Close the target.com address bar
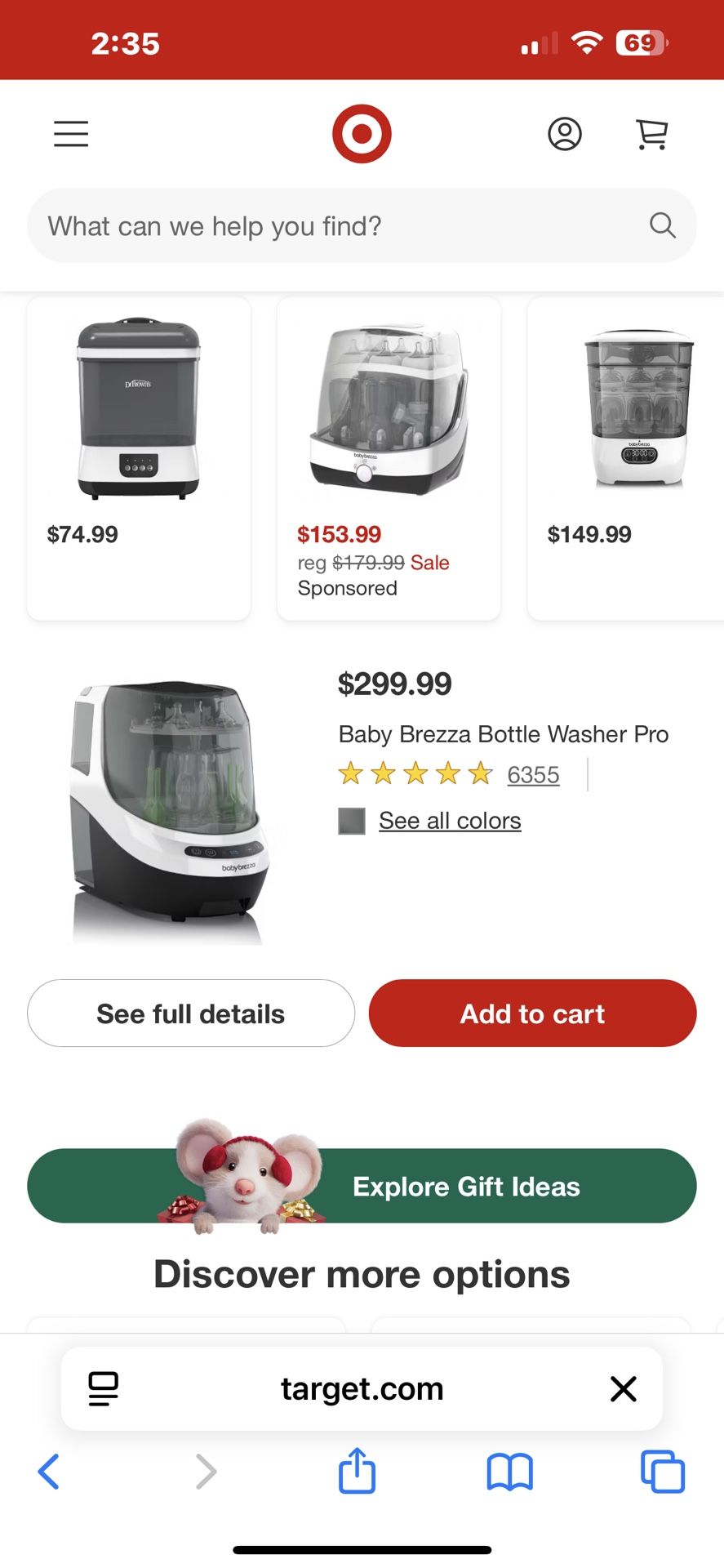 [x=623, y=1388]
